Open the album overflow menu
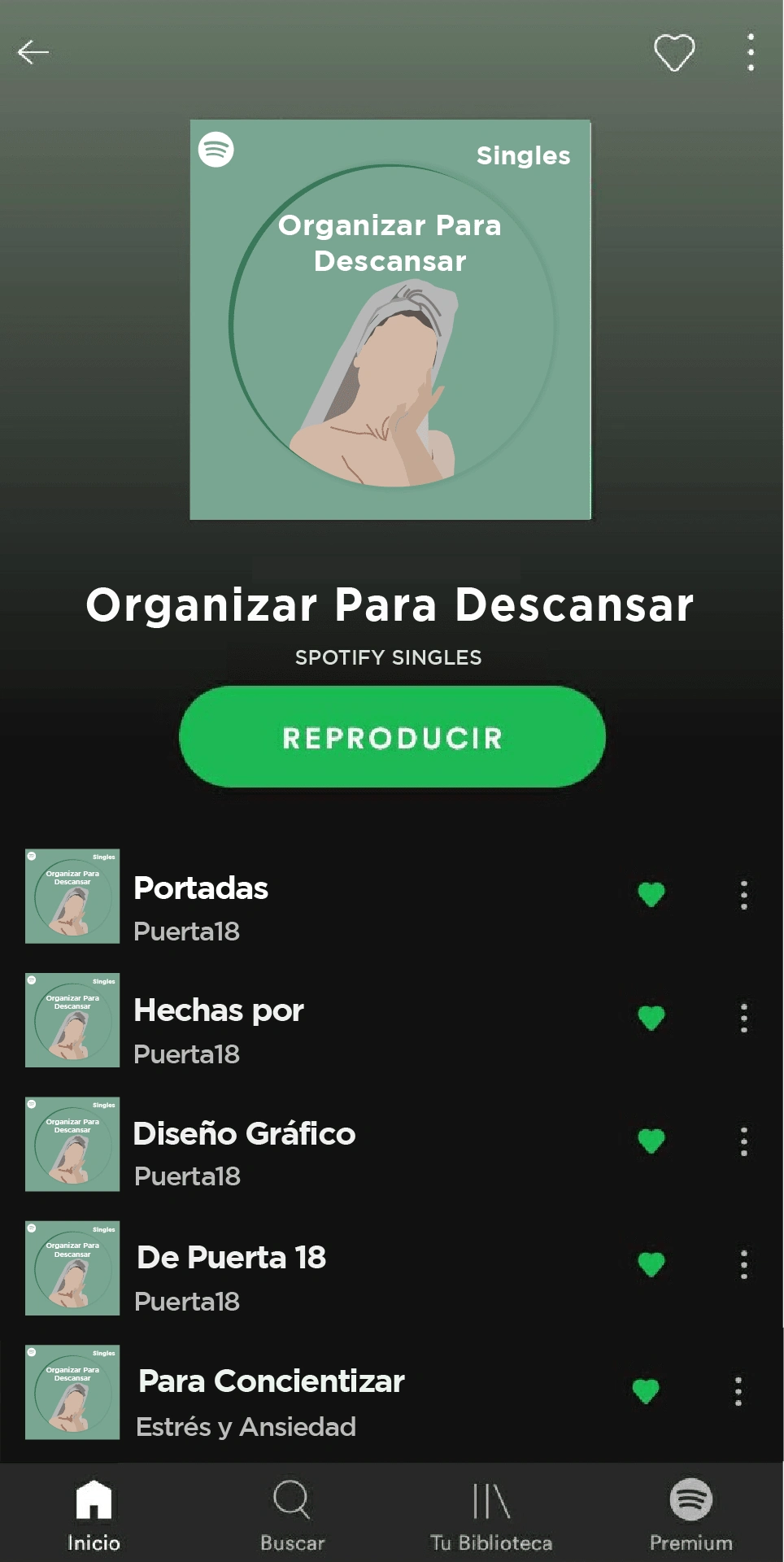Image resolution: width=784 pixels, height=1562 pixels. (x=750, y=53)
